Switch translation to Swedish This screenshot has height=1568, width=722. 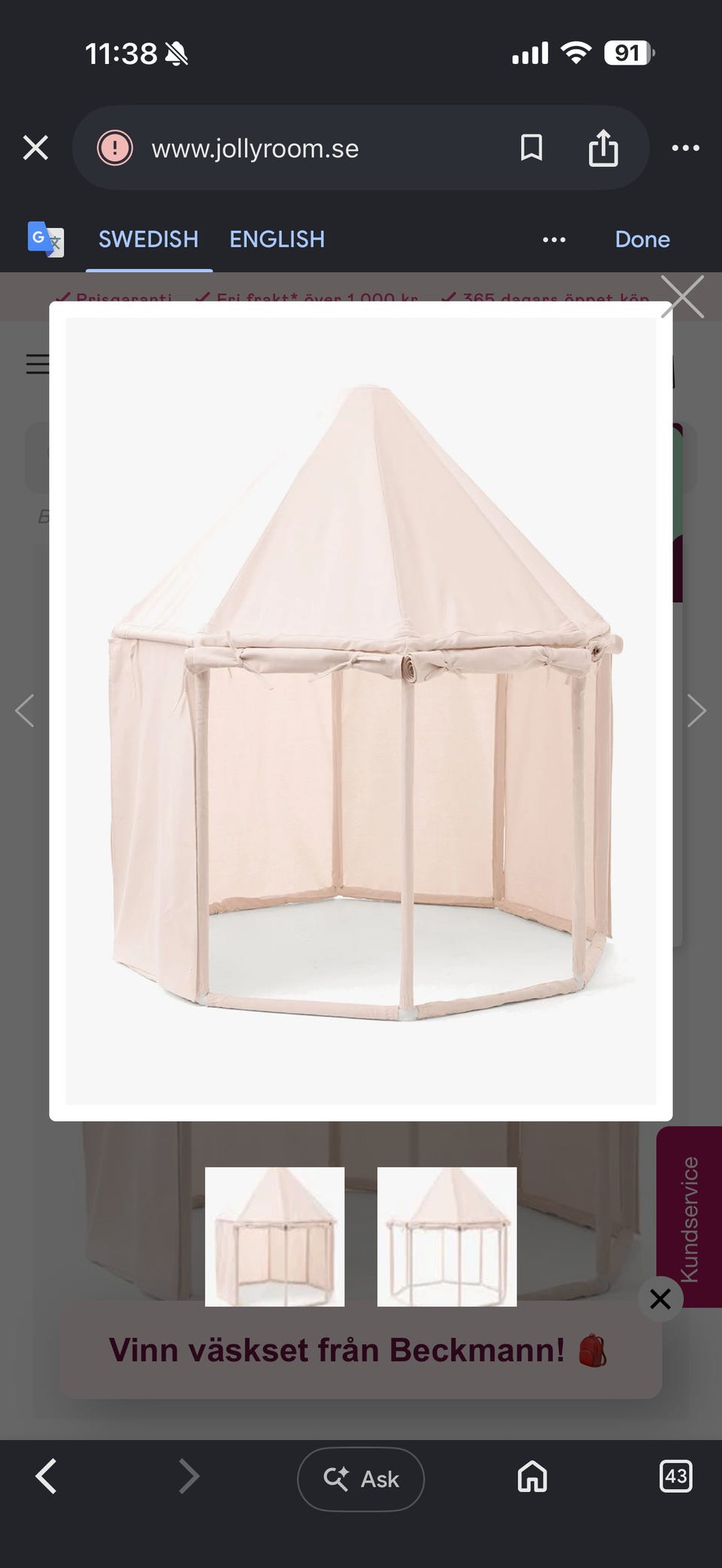coord(148,239)
